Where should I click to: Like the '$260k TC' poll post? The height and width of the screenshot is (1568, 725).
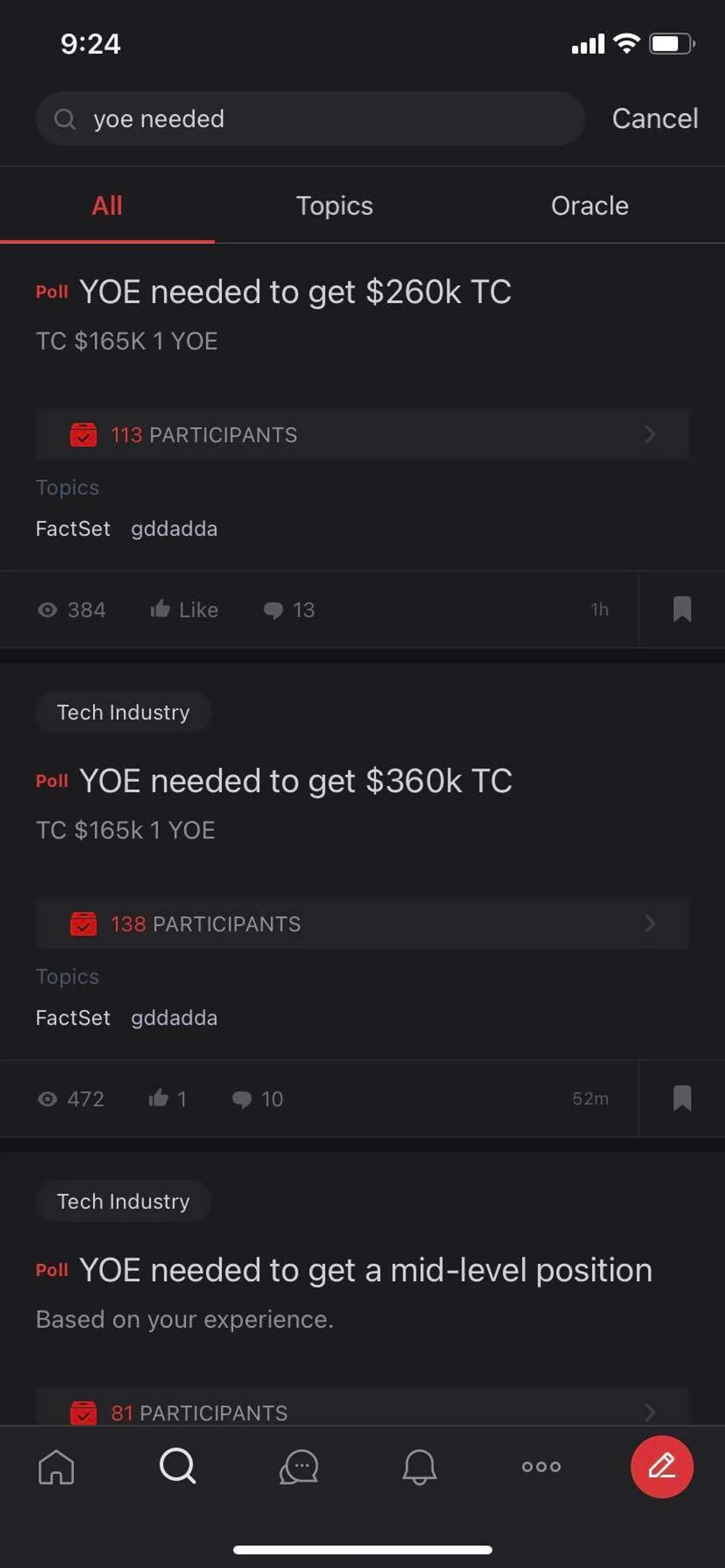click(x=185, y=609)
